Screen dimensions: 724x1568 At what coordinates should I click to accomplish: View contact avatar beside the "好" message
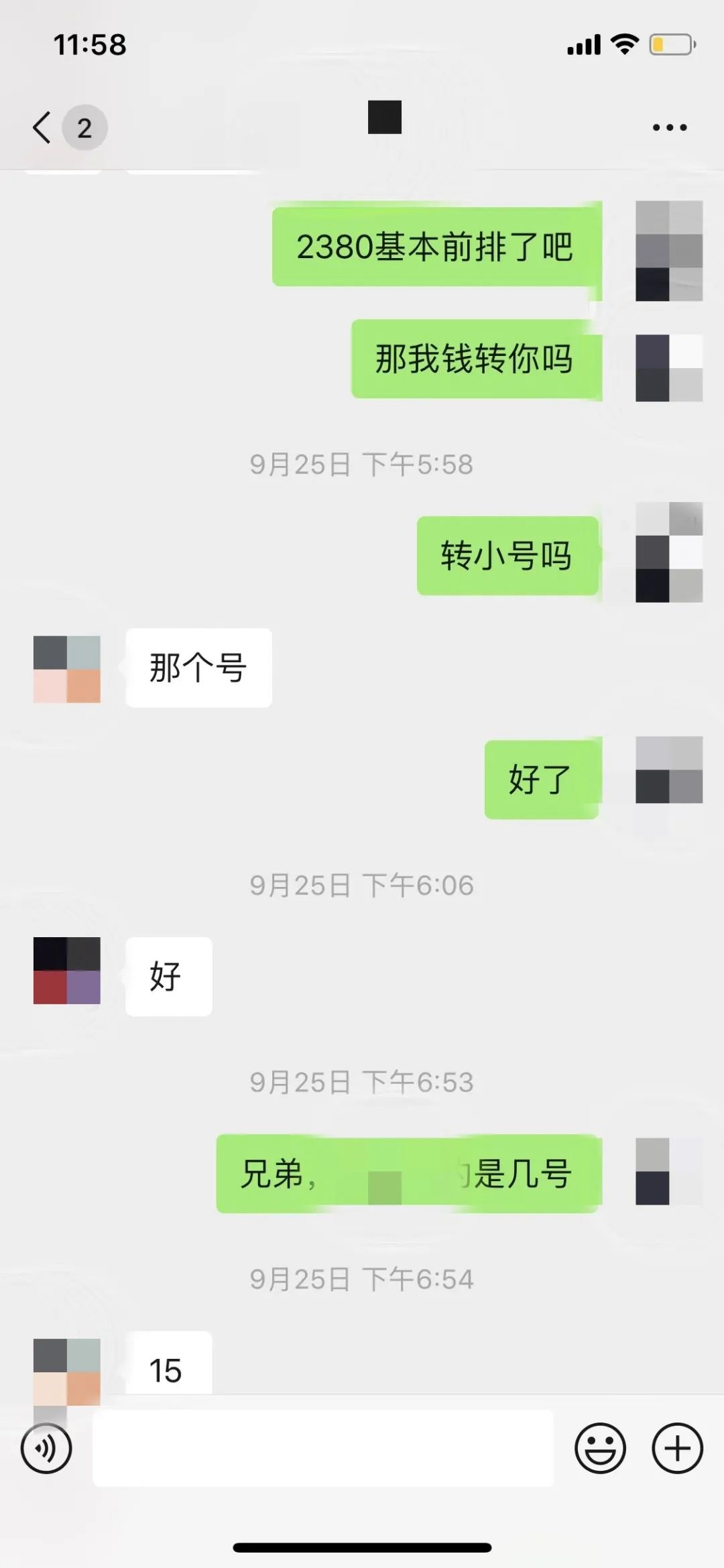click(x=67, y=970)
